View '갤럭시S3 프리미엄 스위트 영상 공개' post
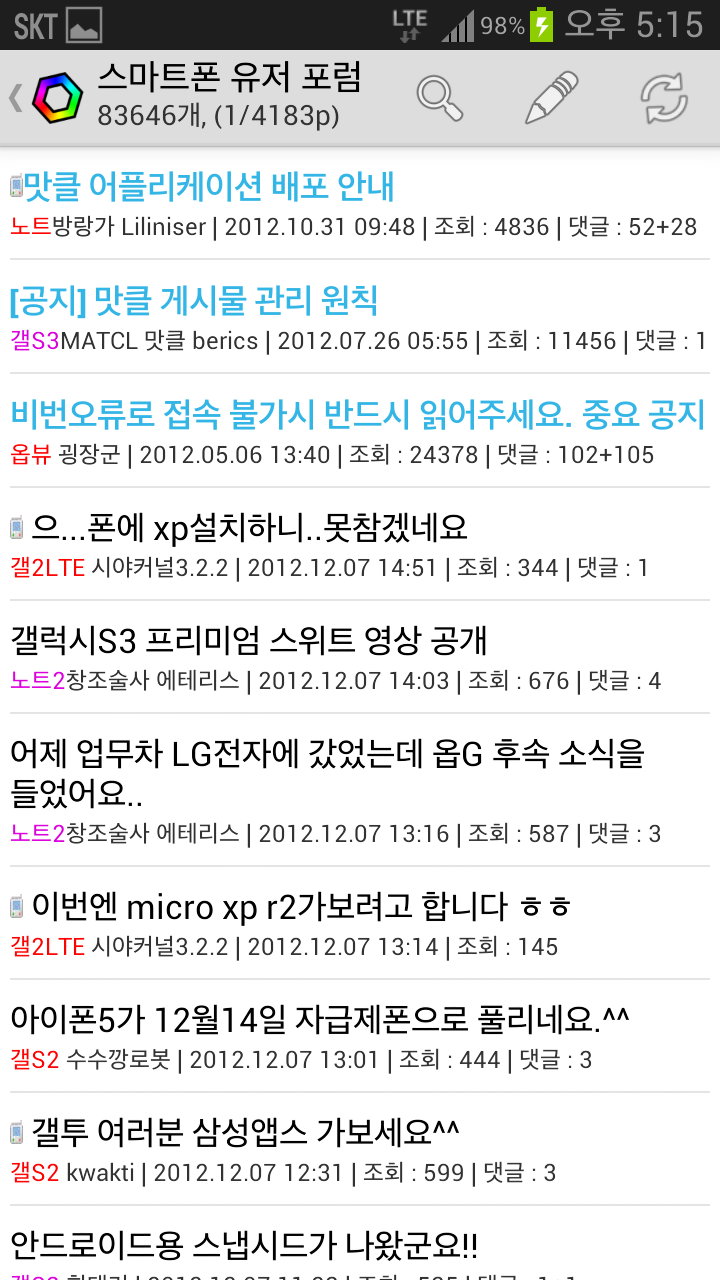 coord(249,640)
